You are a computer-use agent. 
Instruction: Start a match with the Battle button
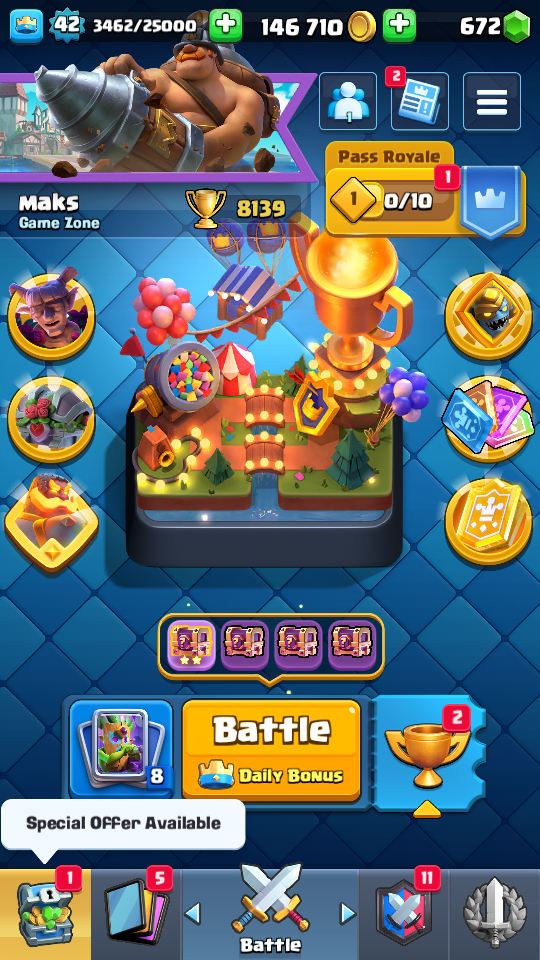(x=271, y=750)
